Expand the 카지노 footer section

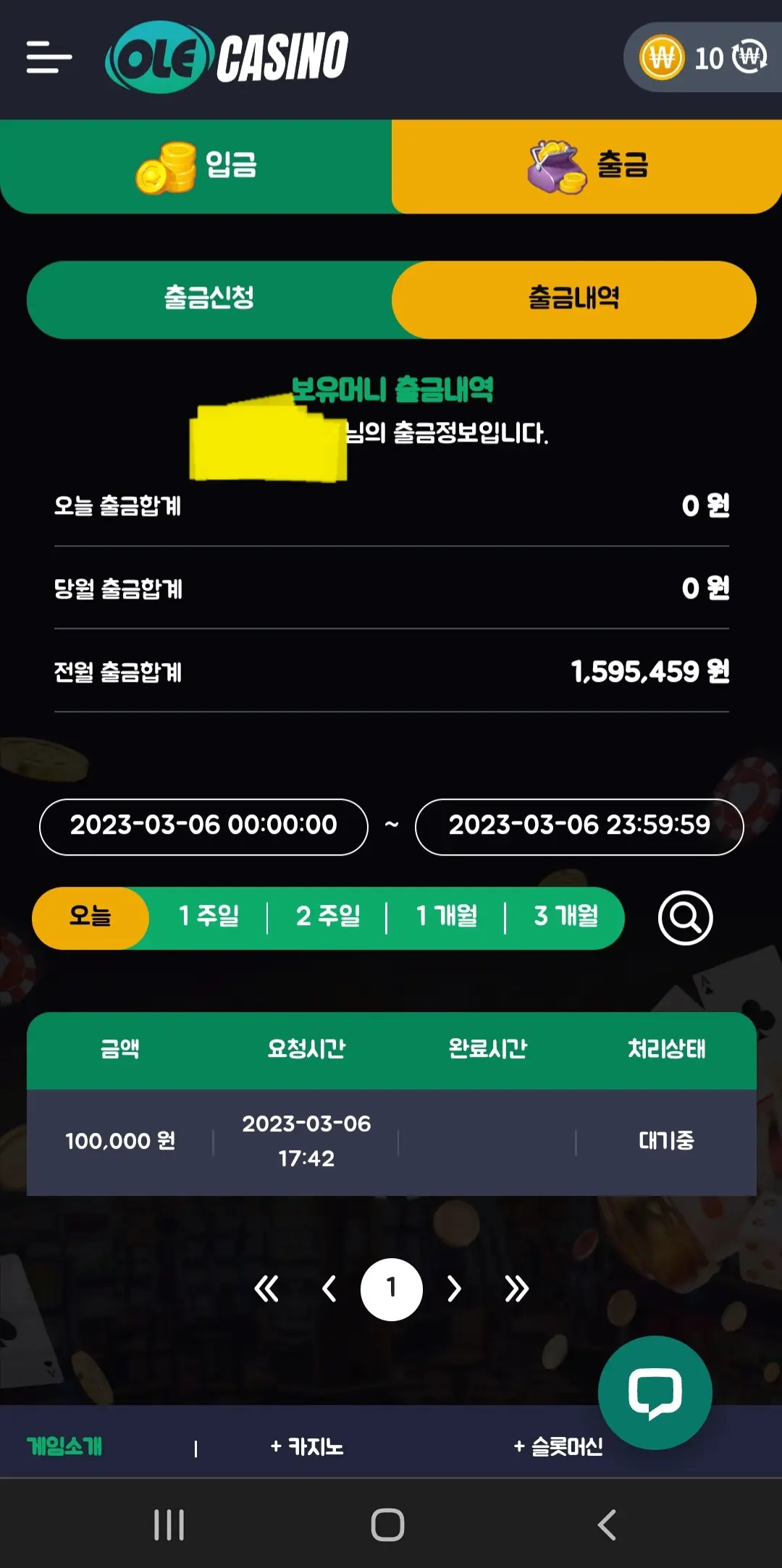click(x=306, y=1447)
